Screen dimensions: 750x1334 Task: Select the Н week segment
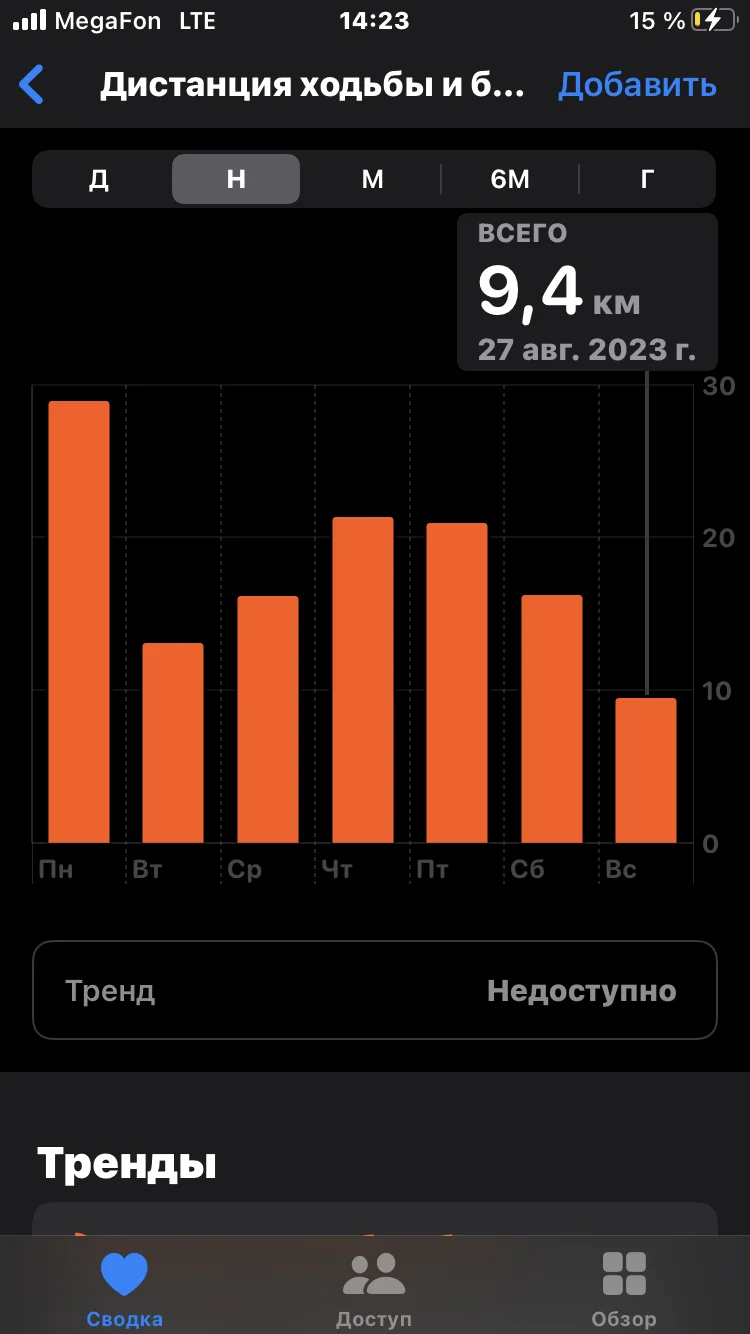pos(236,179)
